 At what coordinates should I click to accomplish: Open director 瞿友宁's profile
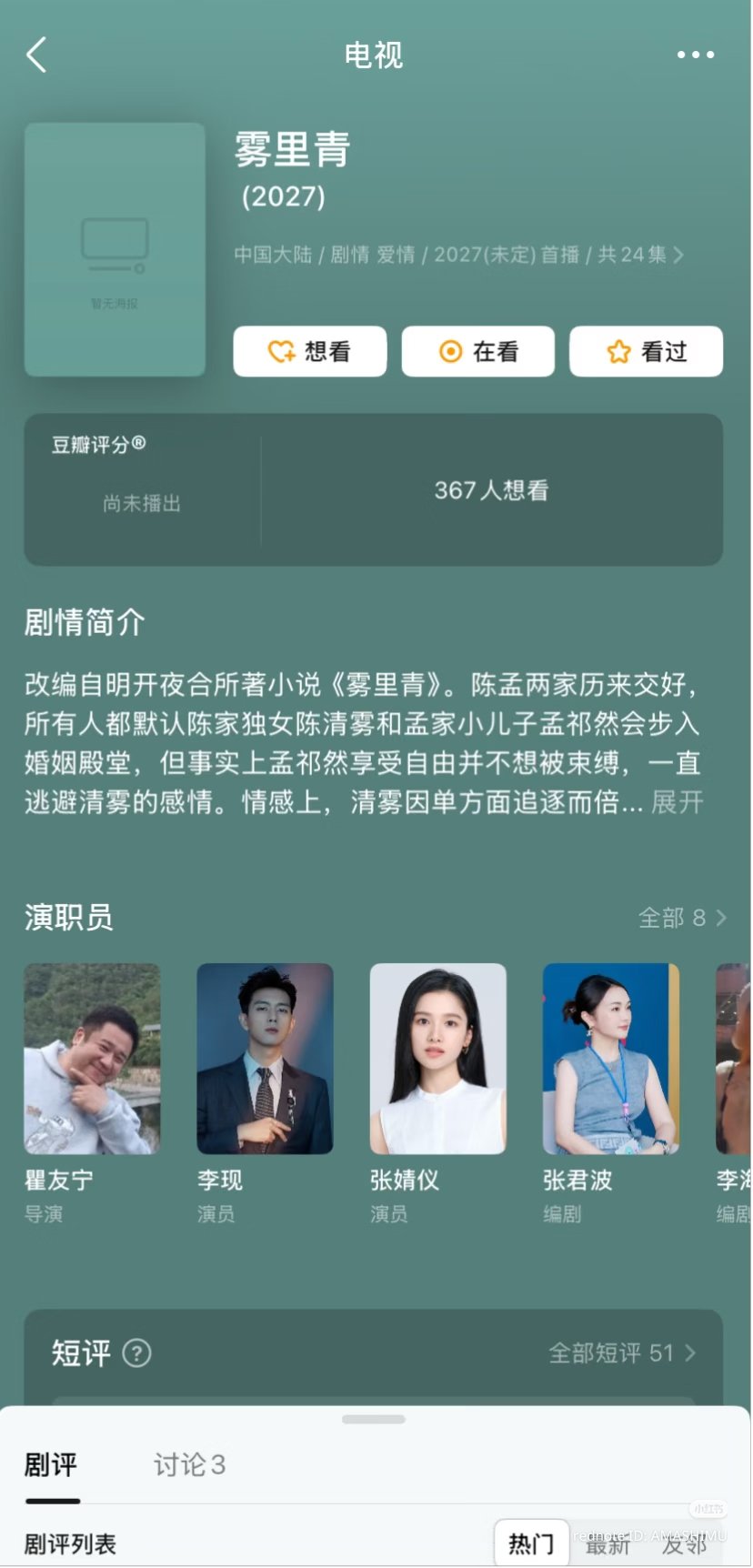92,1060
